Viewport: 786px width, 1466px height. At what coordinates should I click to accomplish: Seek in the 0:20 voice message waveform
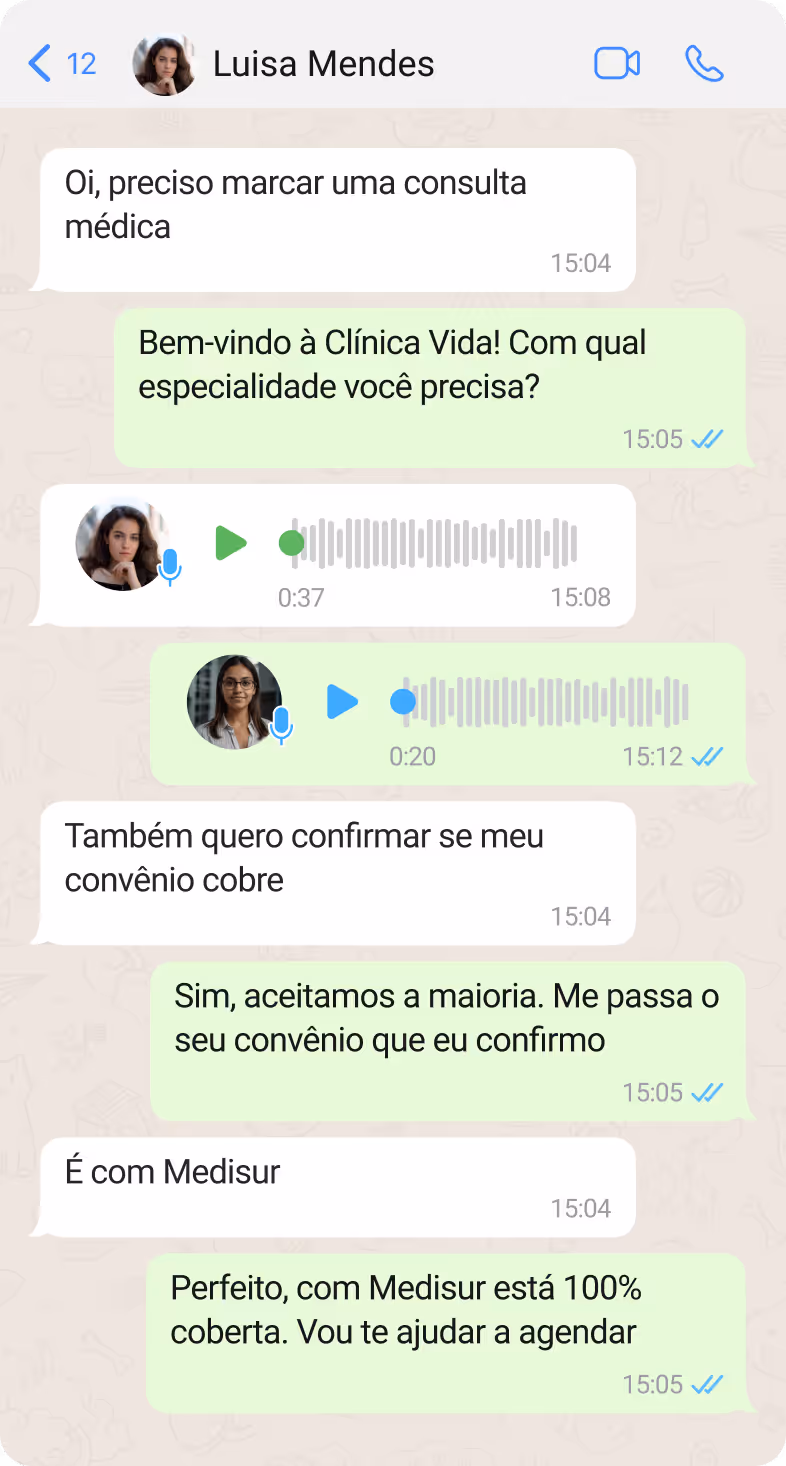[546, 702]
